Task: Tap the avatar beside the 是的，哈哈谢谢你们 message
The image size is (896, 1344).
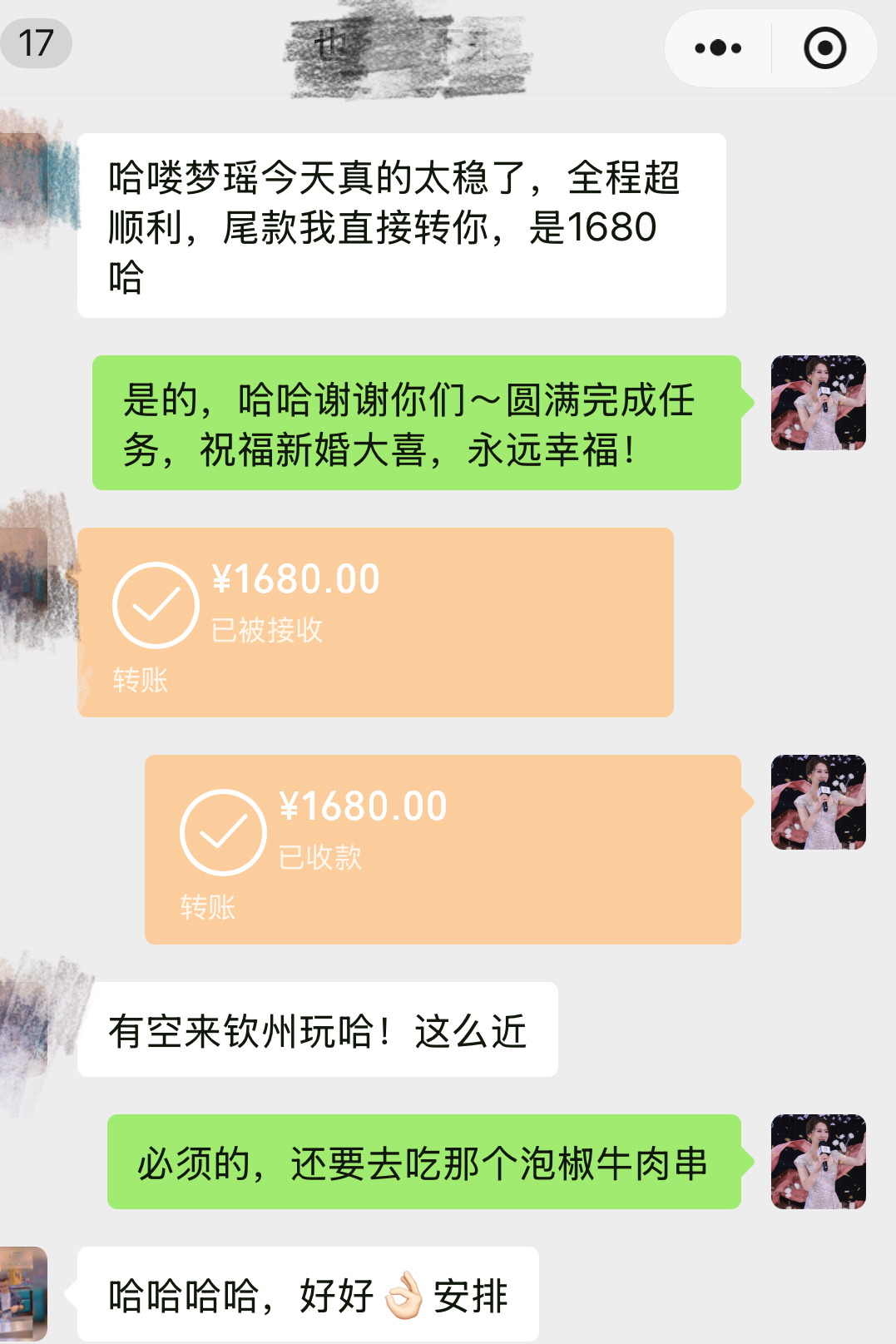Action: point(818,403)
